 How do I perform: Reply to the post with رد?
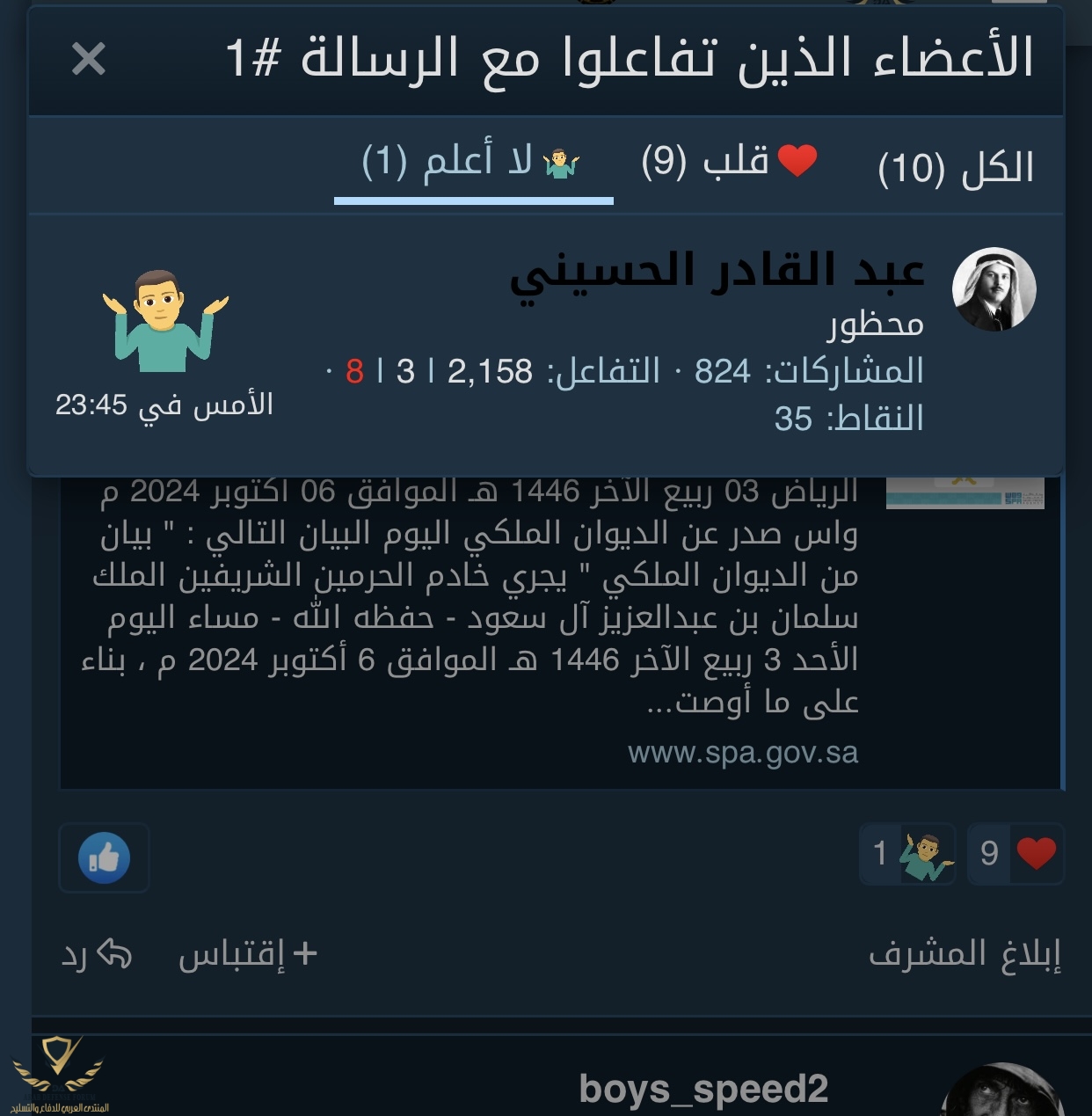coord(96,954)
